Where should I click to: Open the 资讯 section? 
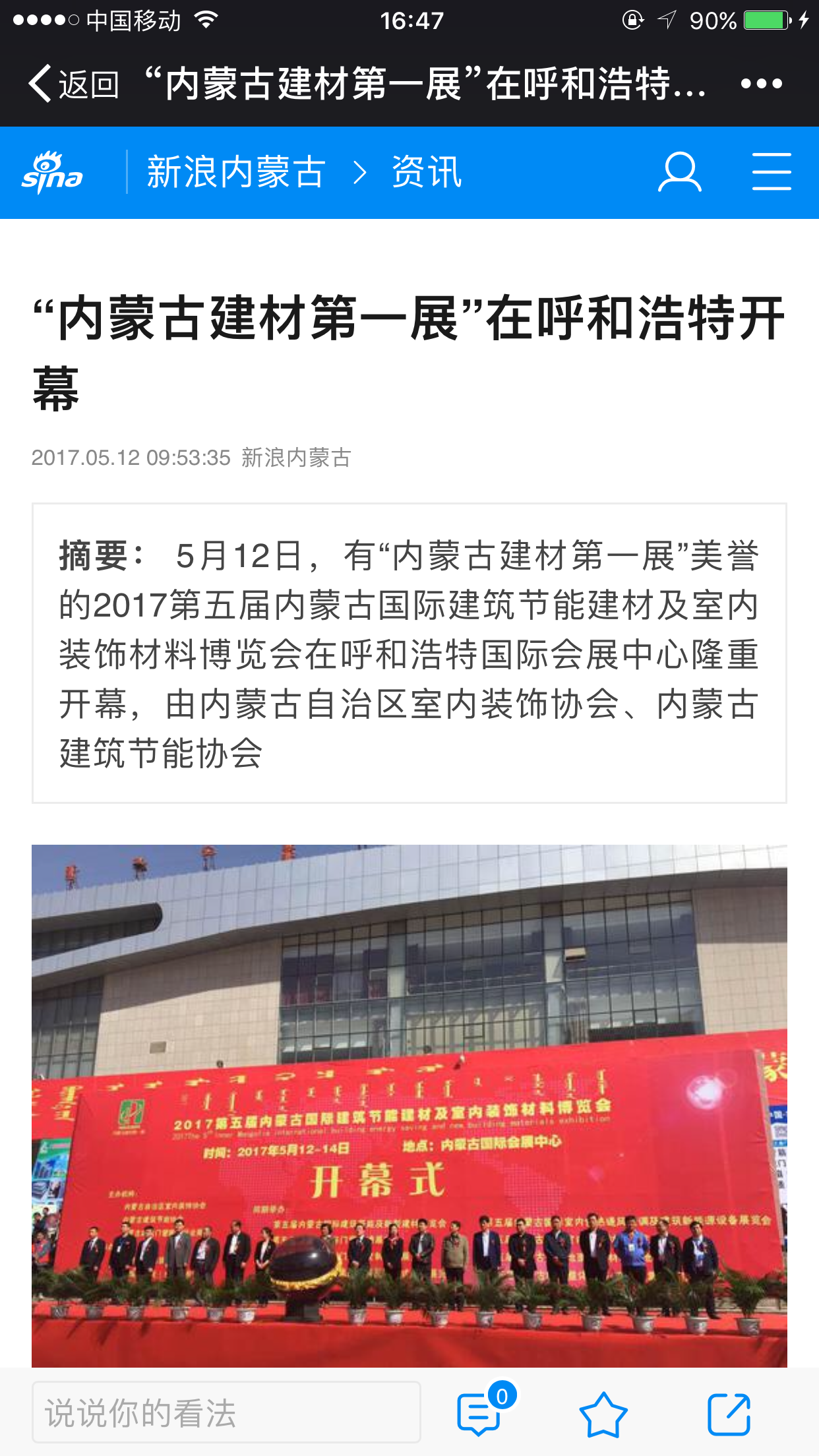tap(427, 173)
